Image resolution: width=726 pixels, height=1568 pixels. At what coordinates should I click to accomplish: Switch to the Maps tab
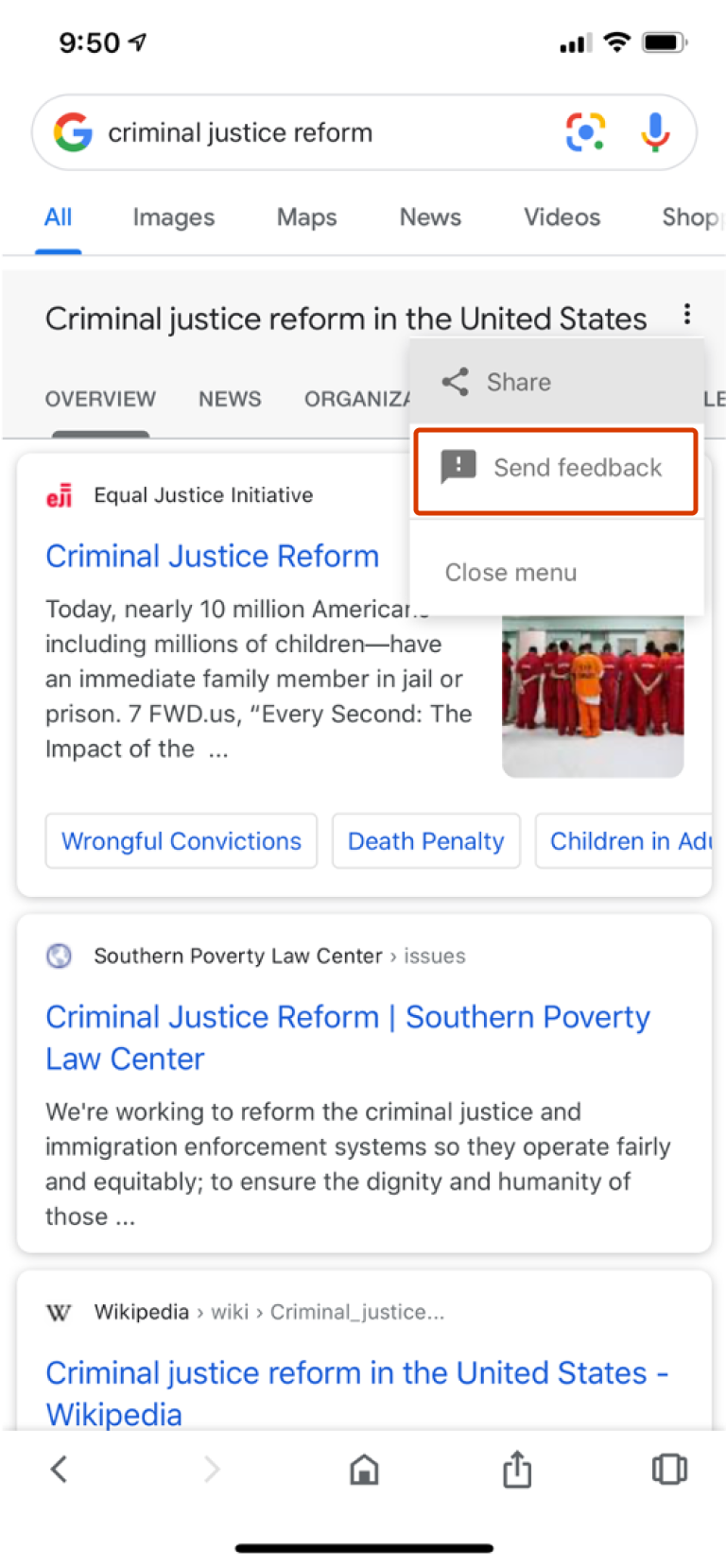tap(306, 217)
